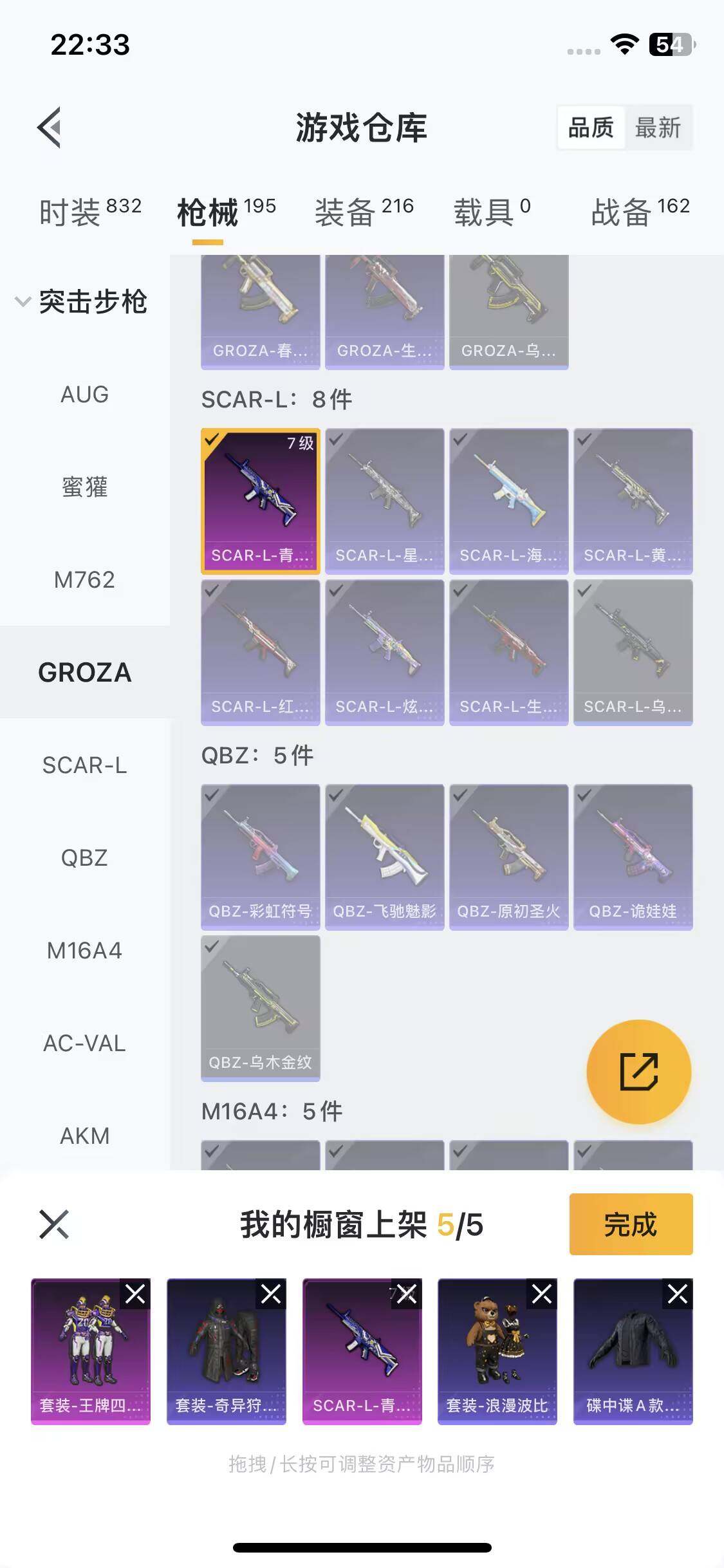Viewport: 724px width, 1568px height.
Task: Switch sorting to 品质
Action: pos(590,127)
